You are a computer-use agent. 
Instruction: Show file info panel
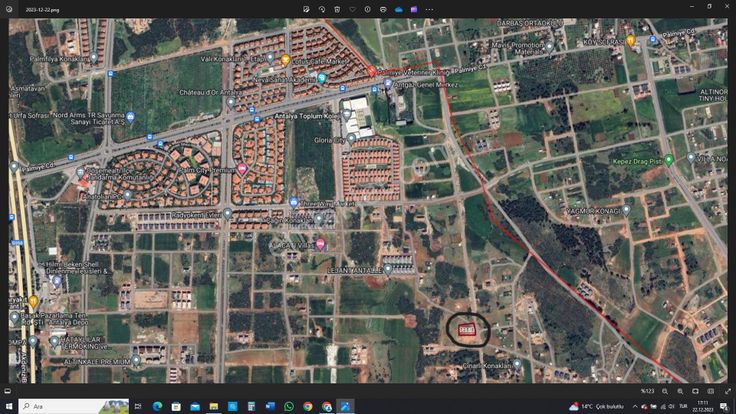tap(367, 9)
